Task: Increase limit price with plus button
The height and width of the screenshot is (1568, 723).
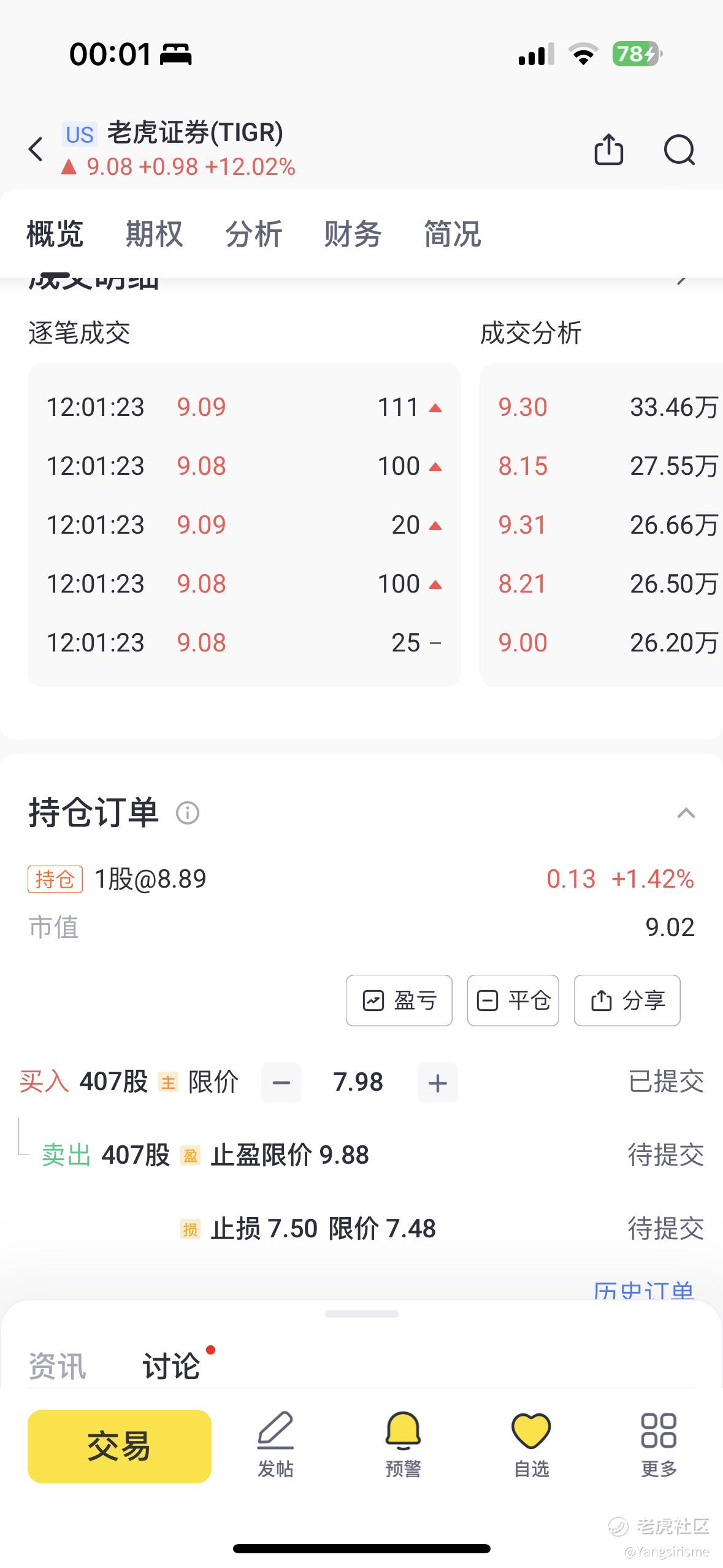Action: pyautogui.click(x=438, y=1083)
